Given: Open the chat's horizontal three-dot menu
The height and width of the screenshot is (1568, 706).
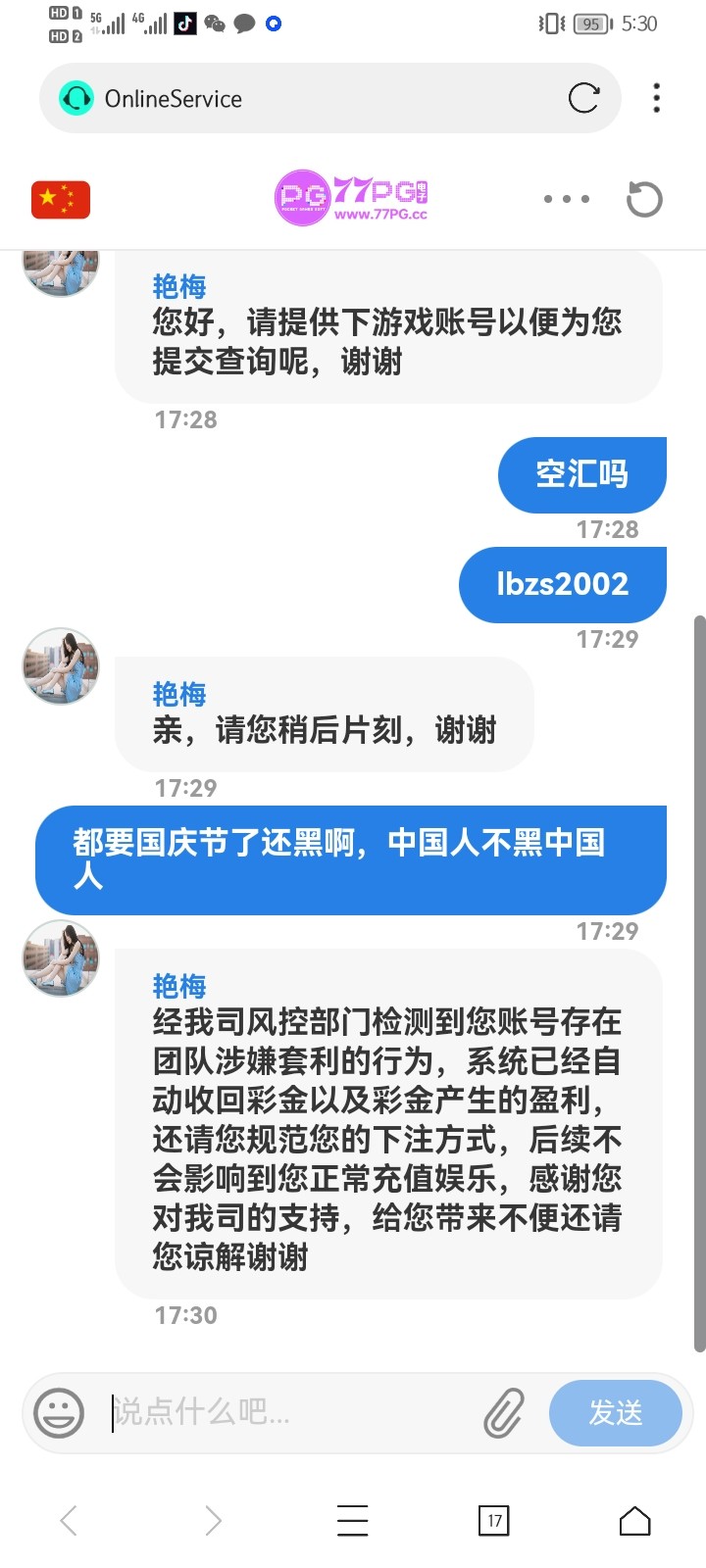Looking at the screenshot, I should point(567,199).
